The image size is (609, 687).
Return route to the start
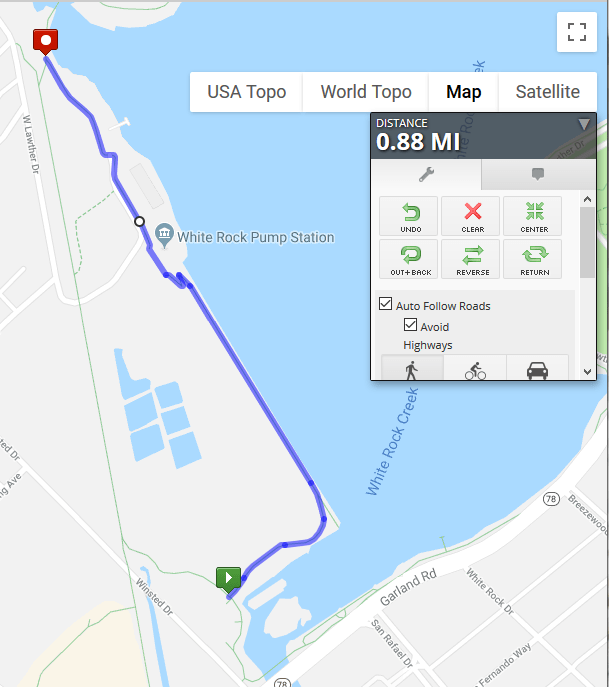click(x=534, y=259)
